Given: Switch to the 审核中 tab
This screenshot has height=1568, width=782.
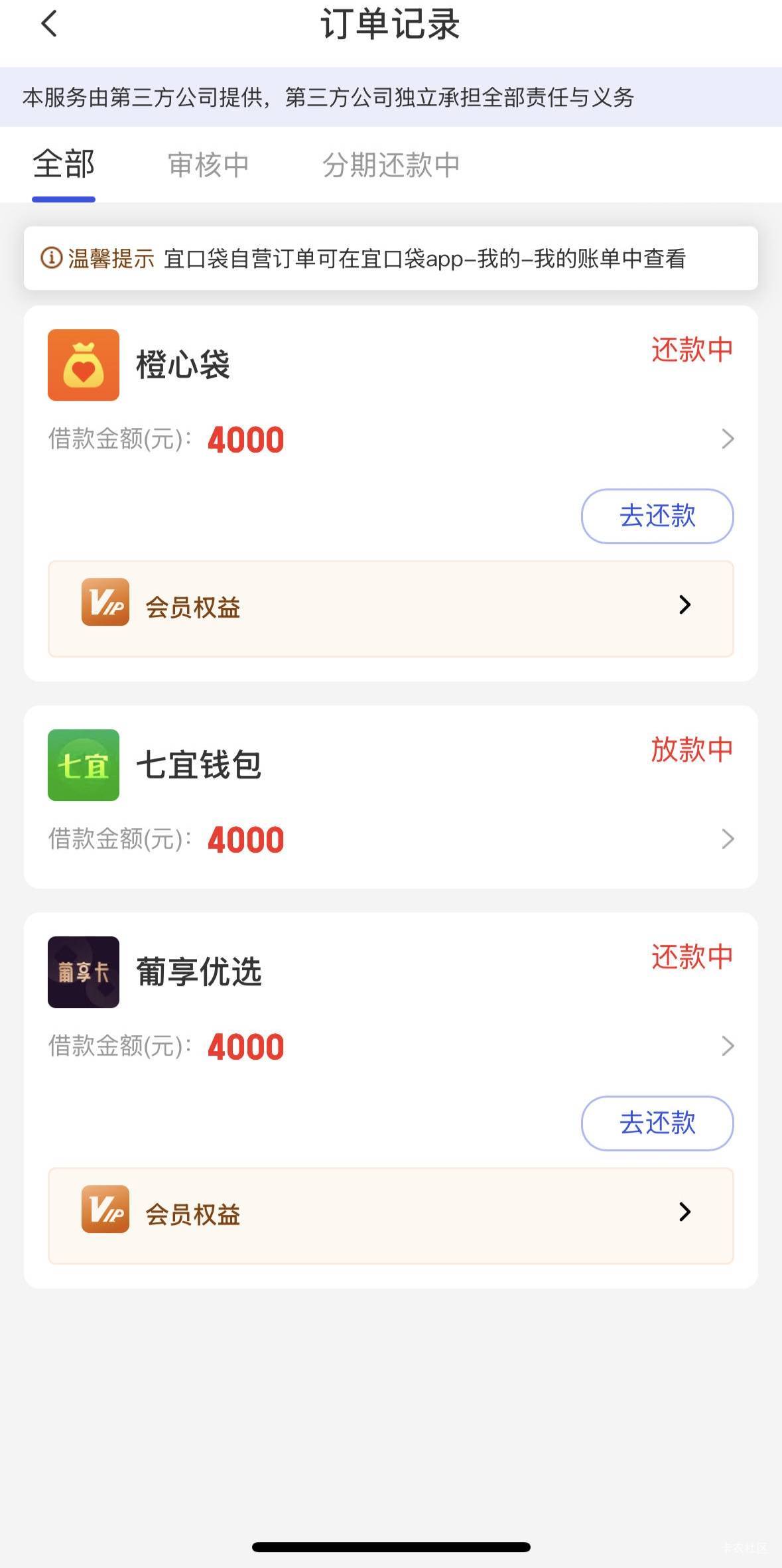Looking at the screenshot, I should pos(208,165).
